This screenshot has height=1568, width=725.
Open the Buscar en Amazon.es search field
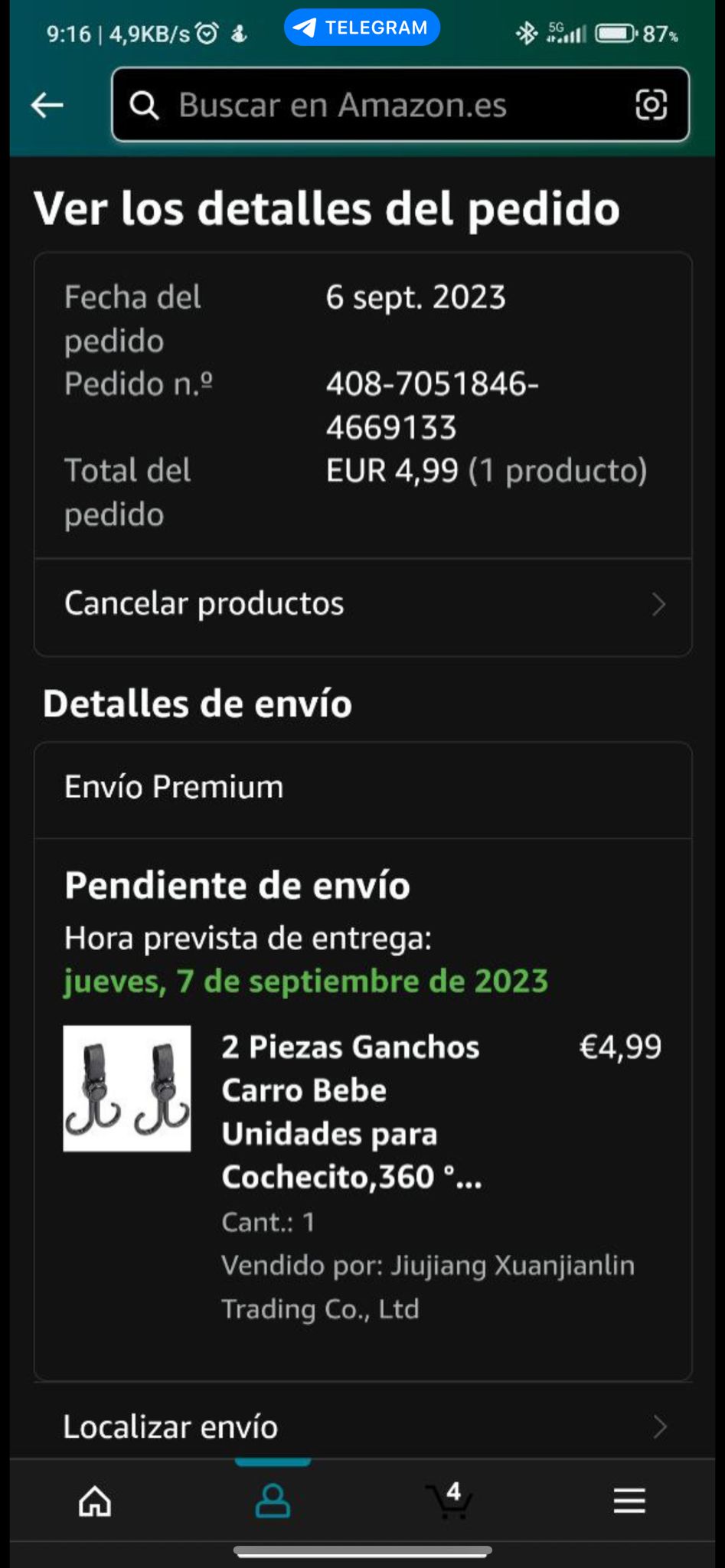tap(367, 105)
